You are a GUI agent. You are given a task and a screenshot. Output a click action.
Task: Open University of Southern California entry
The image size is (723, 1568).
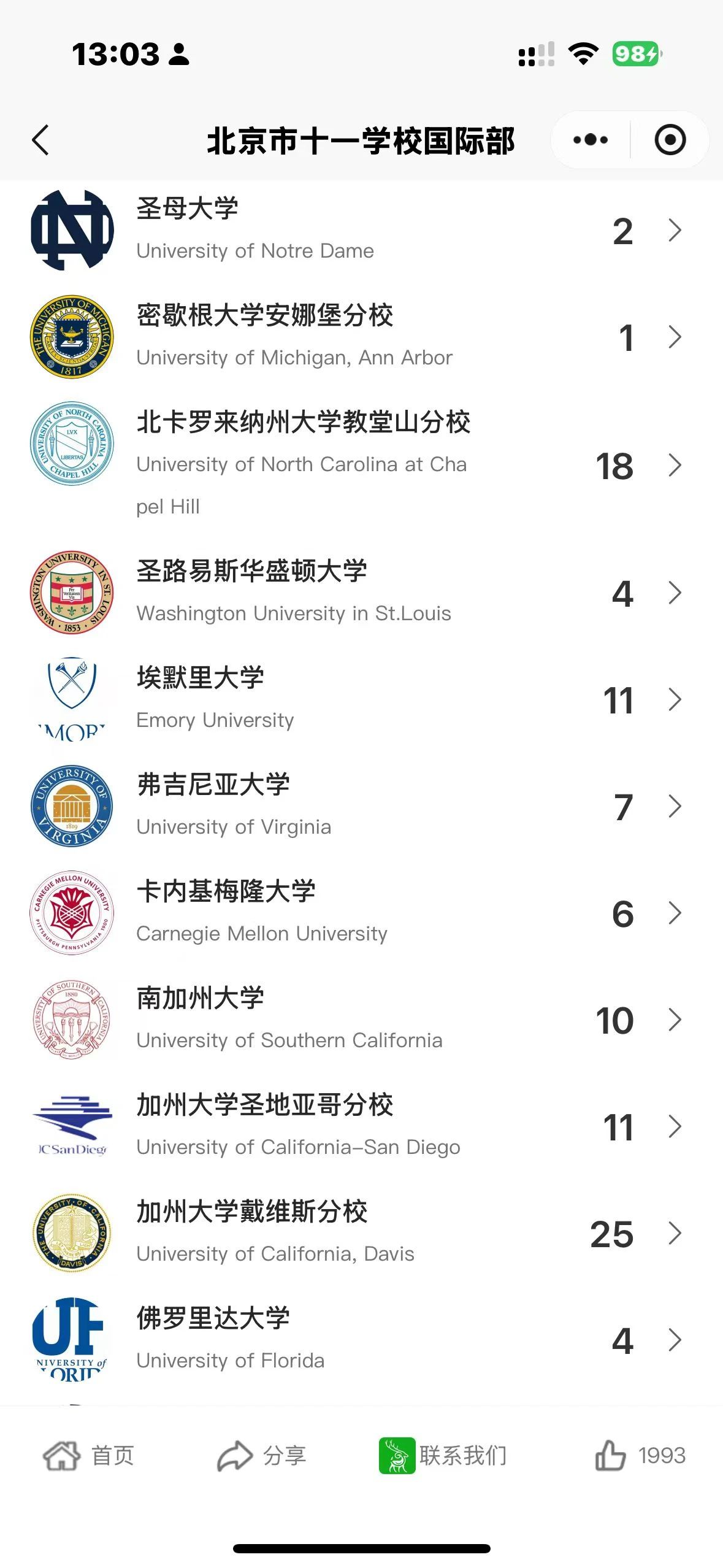(x=361, y=1019)
